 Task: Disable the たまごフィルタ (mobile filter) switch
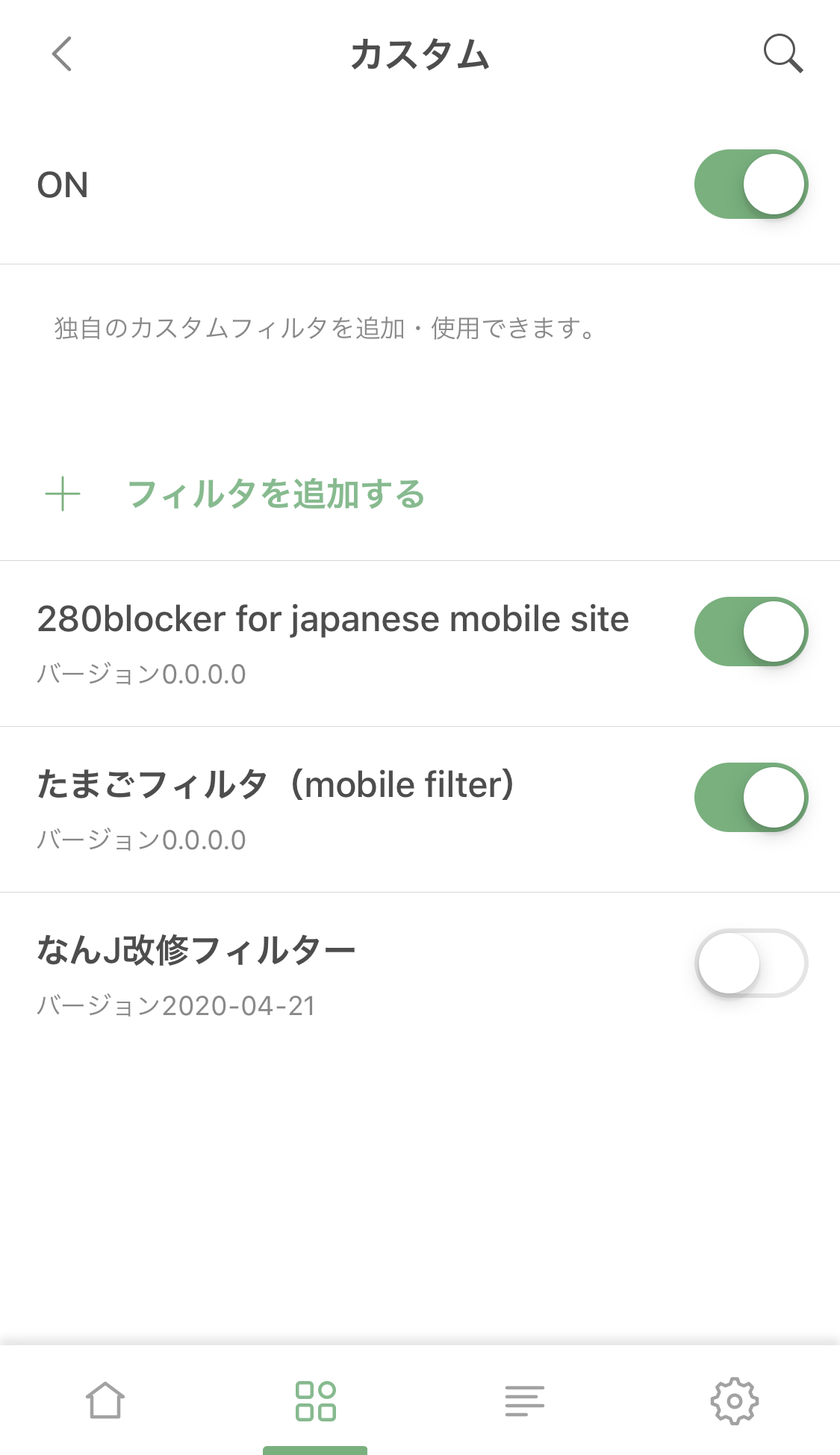pyautogui.click(x=751, y=798)
